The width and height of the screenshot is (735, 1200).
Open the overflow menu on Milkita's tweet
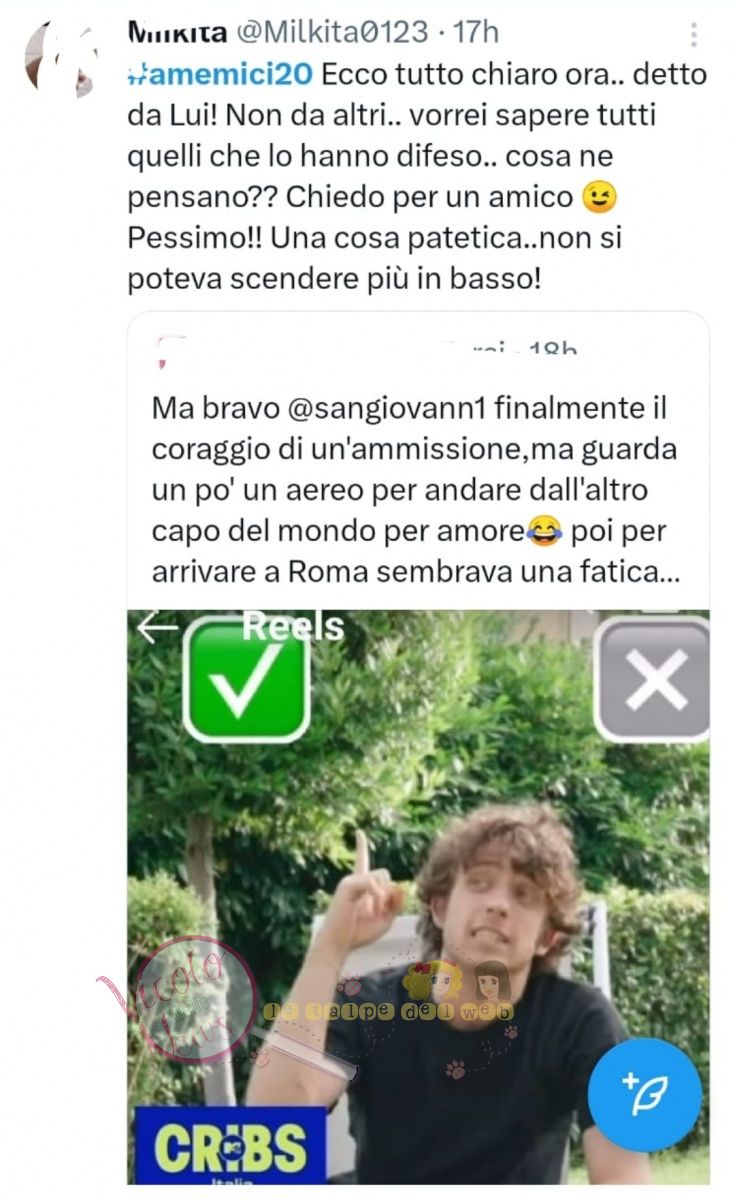(694, 33)
